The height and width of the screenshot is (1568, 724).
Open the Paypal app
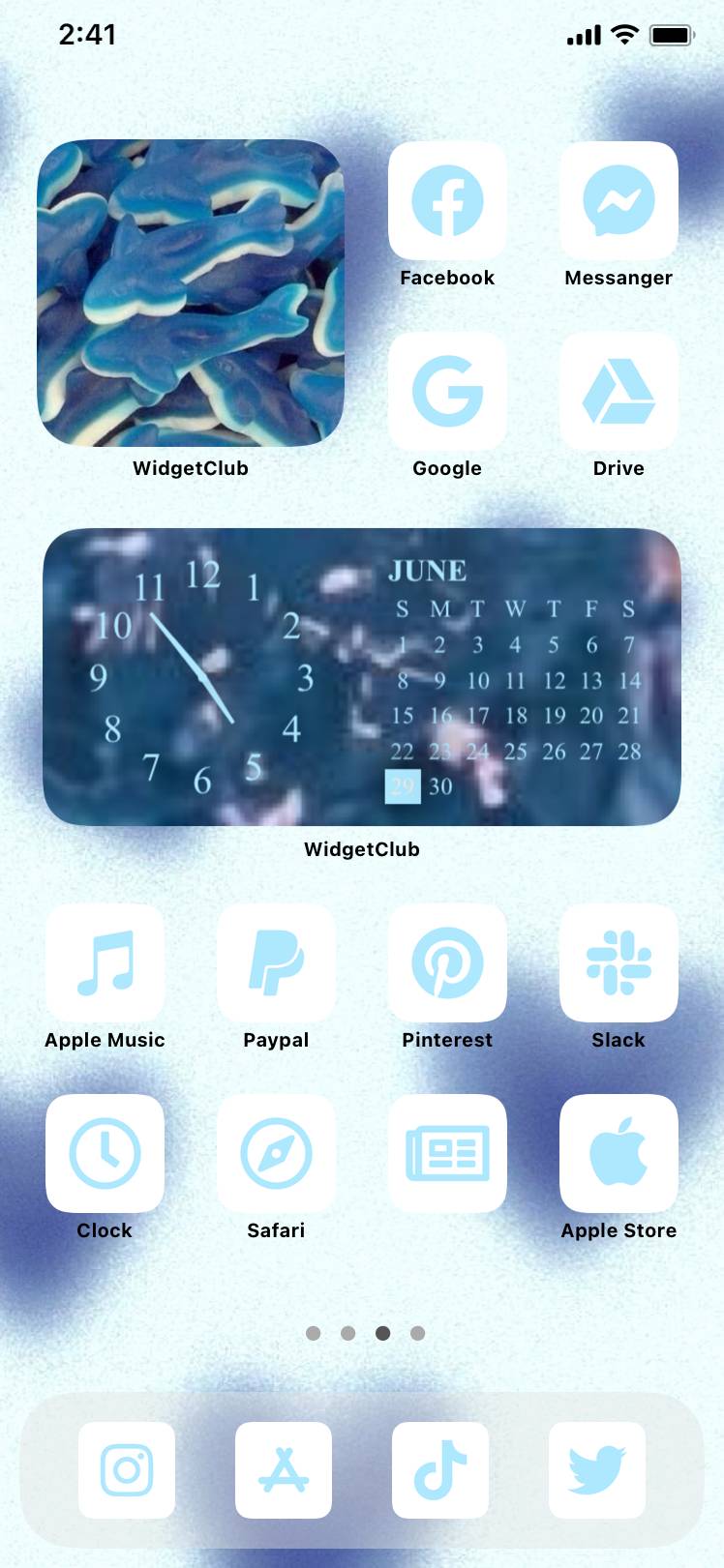point(276,963)
